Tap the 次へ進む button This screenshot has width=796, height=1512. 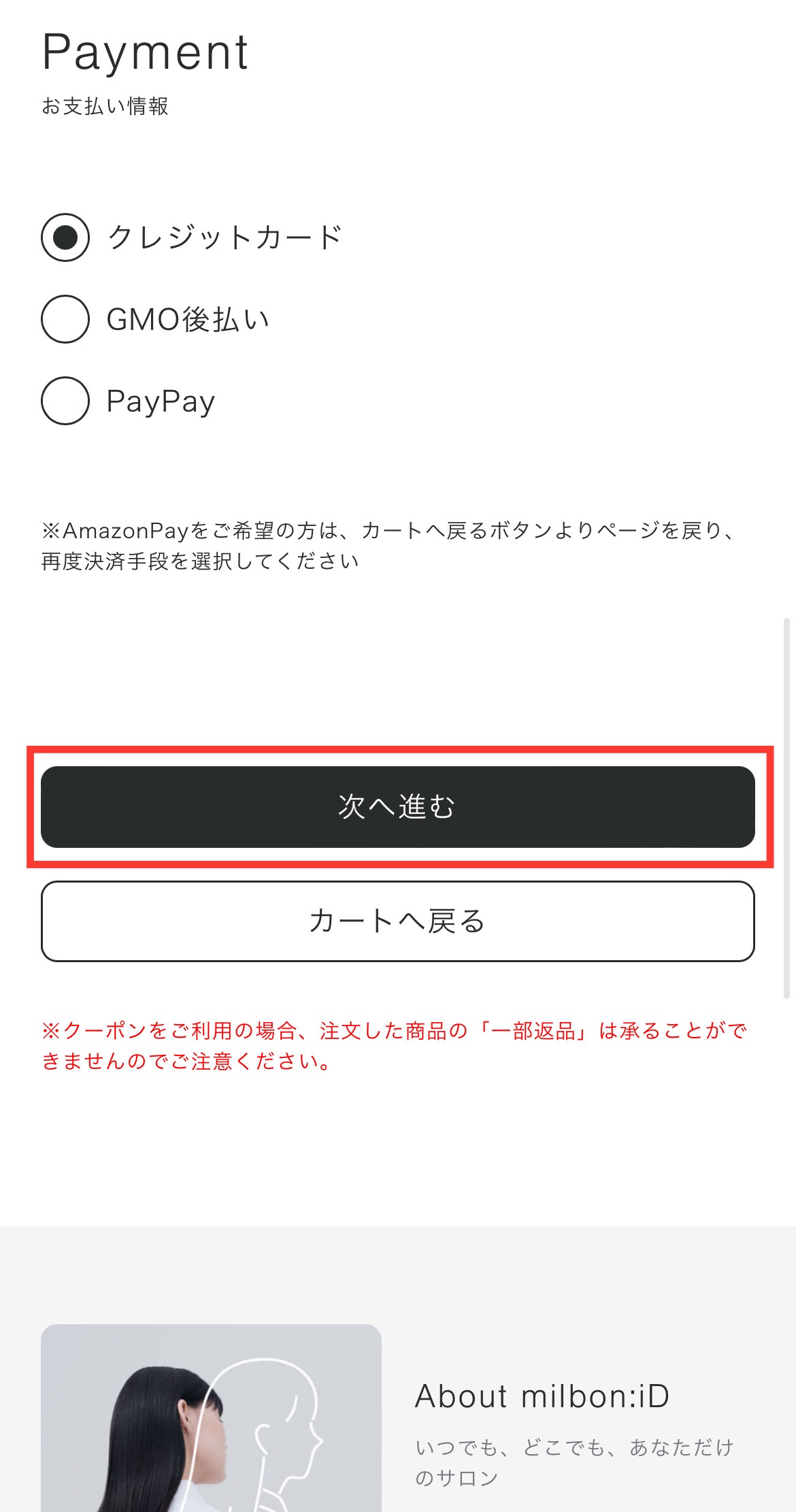tap(398, 807)
